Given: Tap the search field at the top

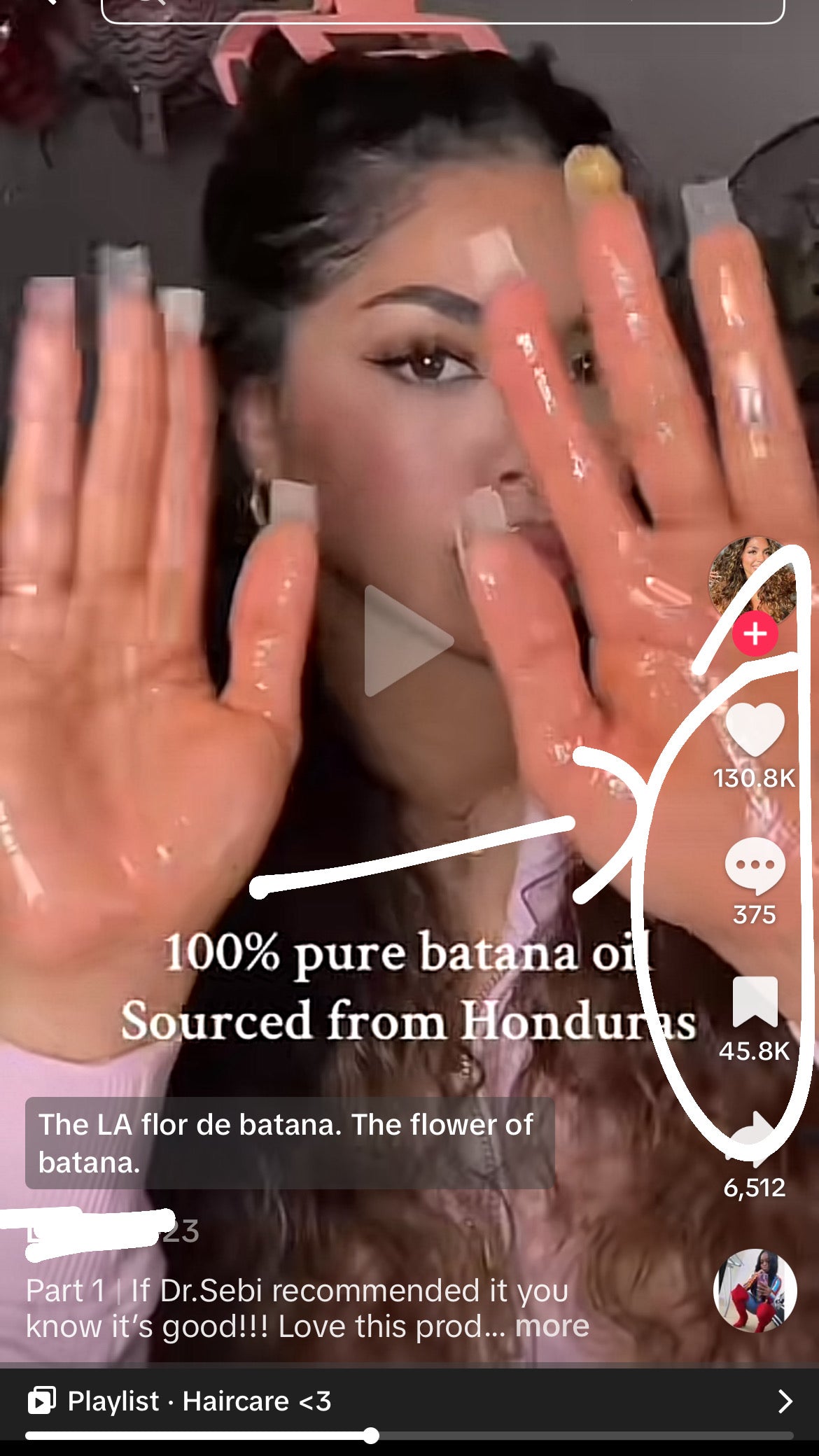Looking at the screenshot, I should click(442, 8).
